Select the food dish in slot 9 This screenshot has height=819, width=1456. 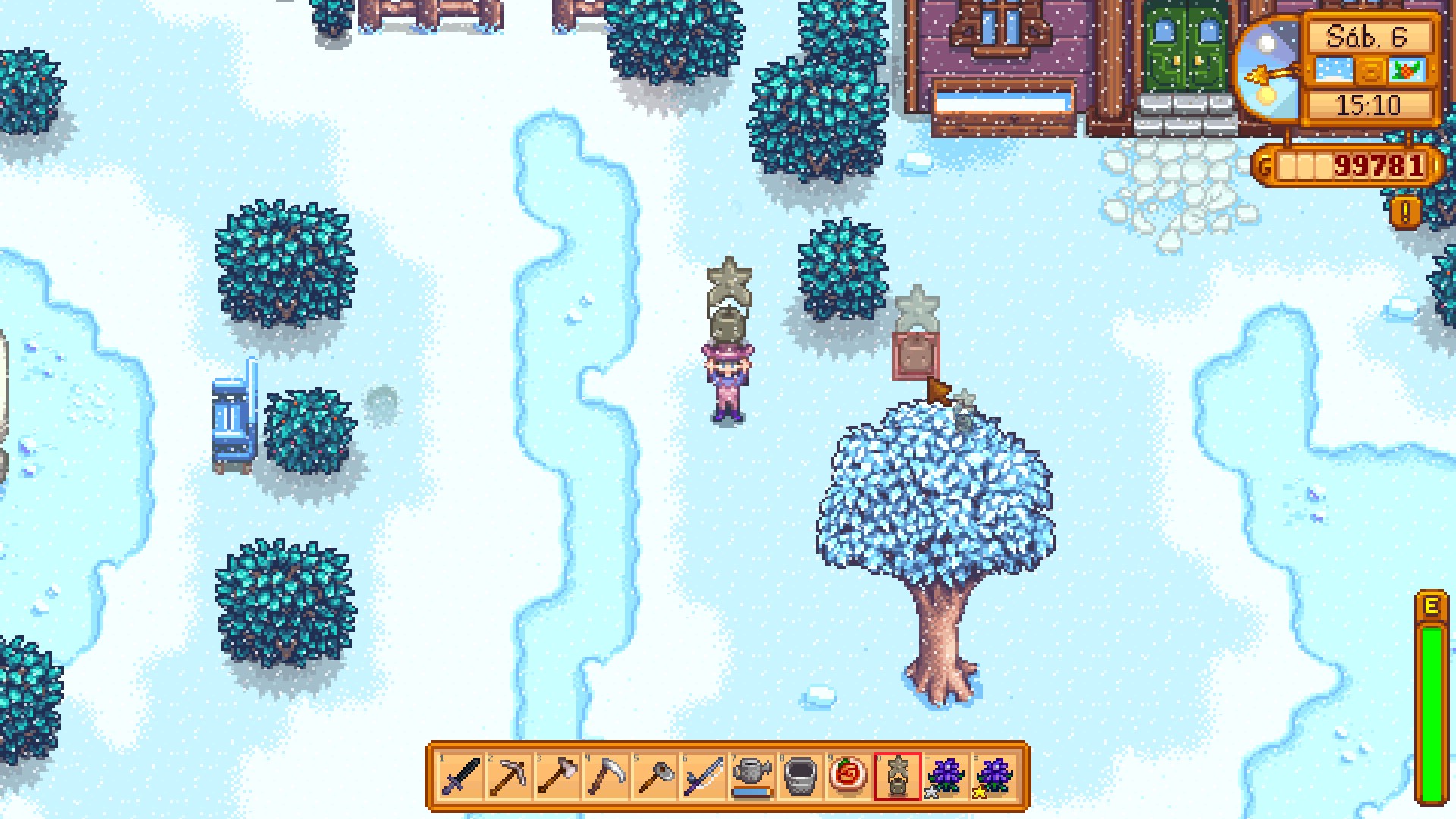849,777
